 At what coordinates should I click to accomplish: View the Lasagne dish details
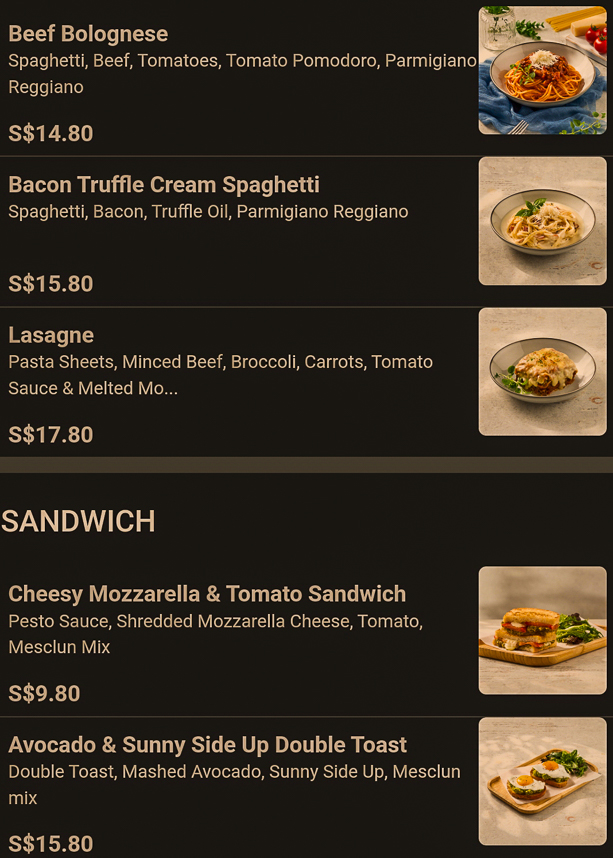pos(51,335)
